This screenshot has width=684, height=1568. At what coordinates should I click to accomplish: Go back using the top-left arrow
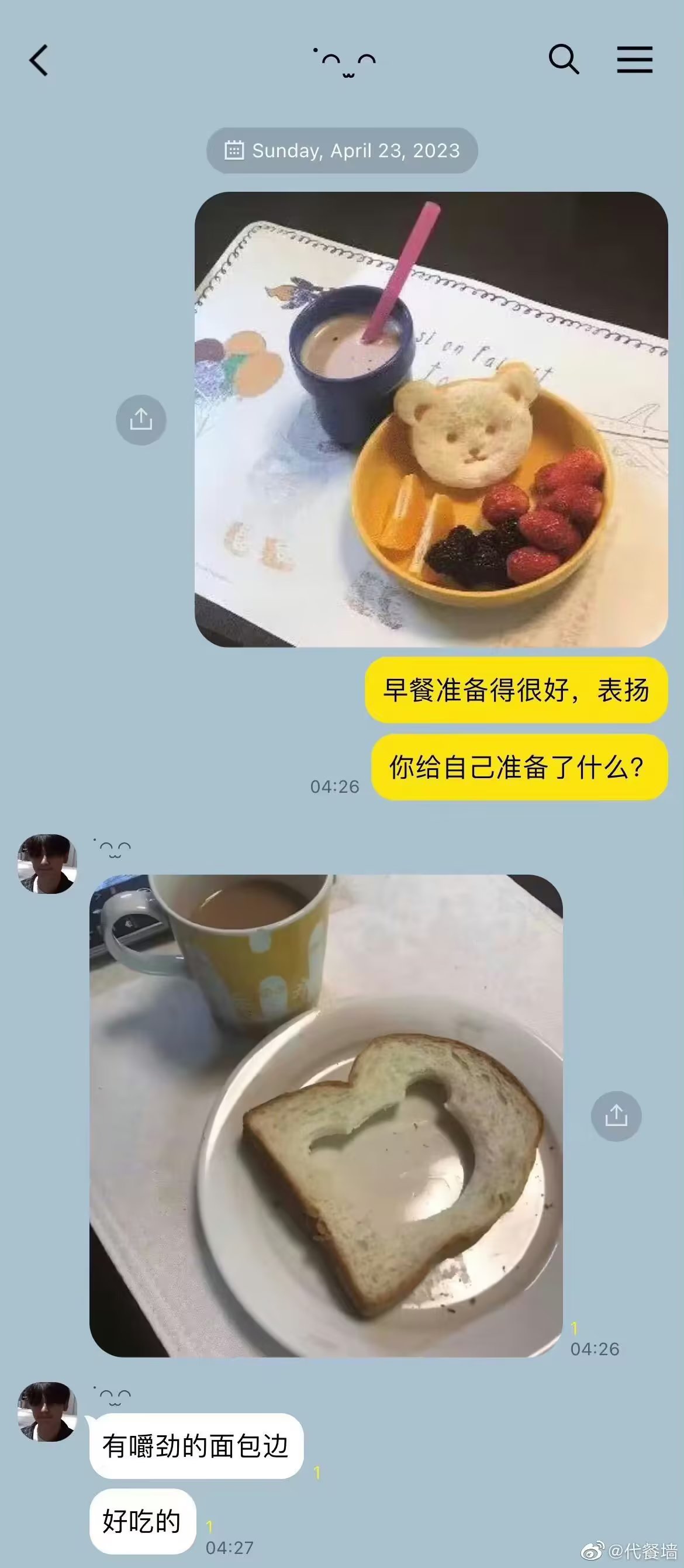[x=39, y=60]
